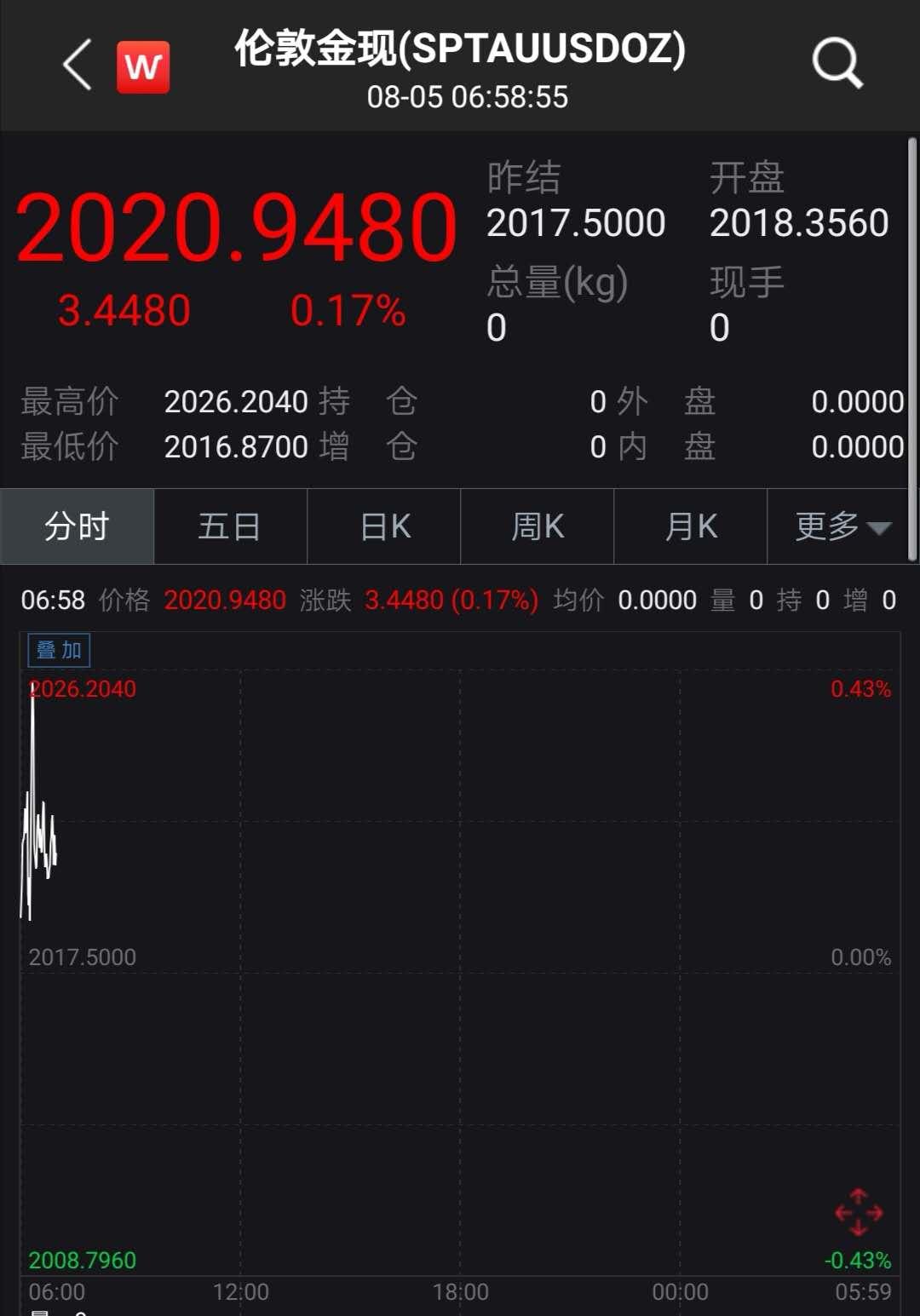Switch to the 五日 chart tab
The height and width of the screenshot is (1316, 920).
coord(230,526)
